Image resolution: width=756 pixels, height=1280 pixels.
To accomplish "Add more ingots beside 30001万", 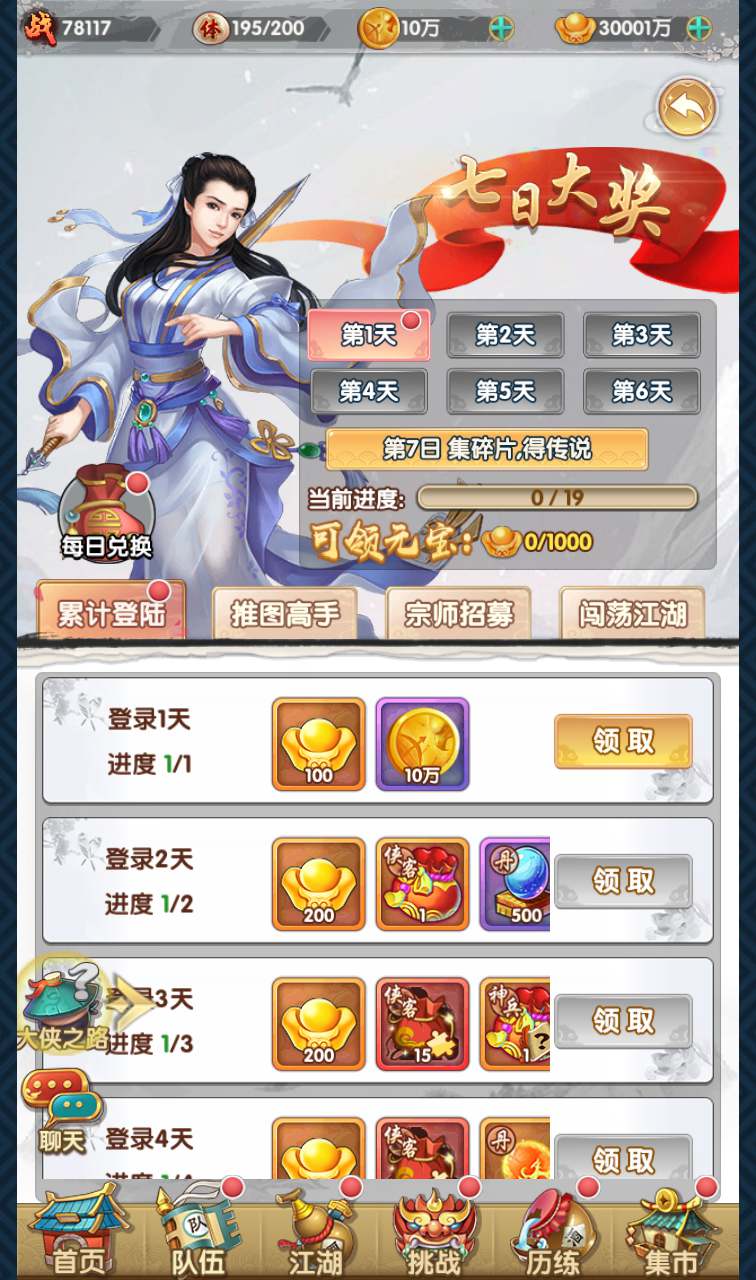I will pos(700,28).
